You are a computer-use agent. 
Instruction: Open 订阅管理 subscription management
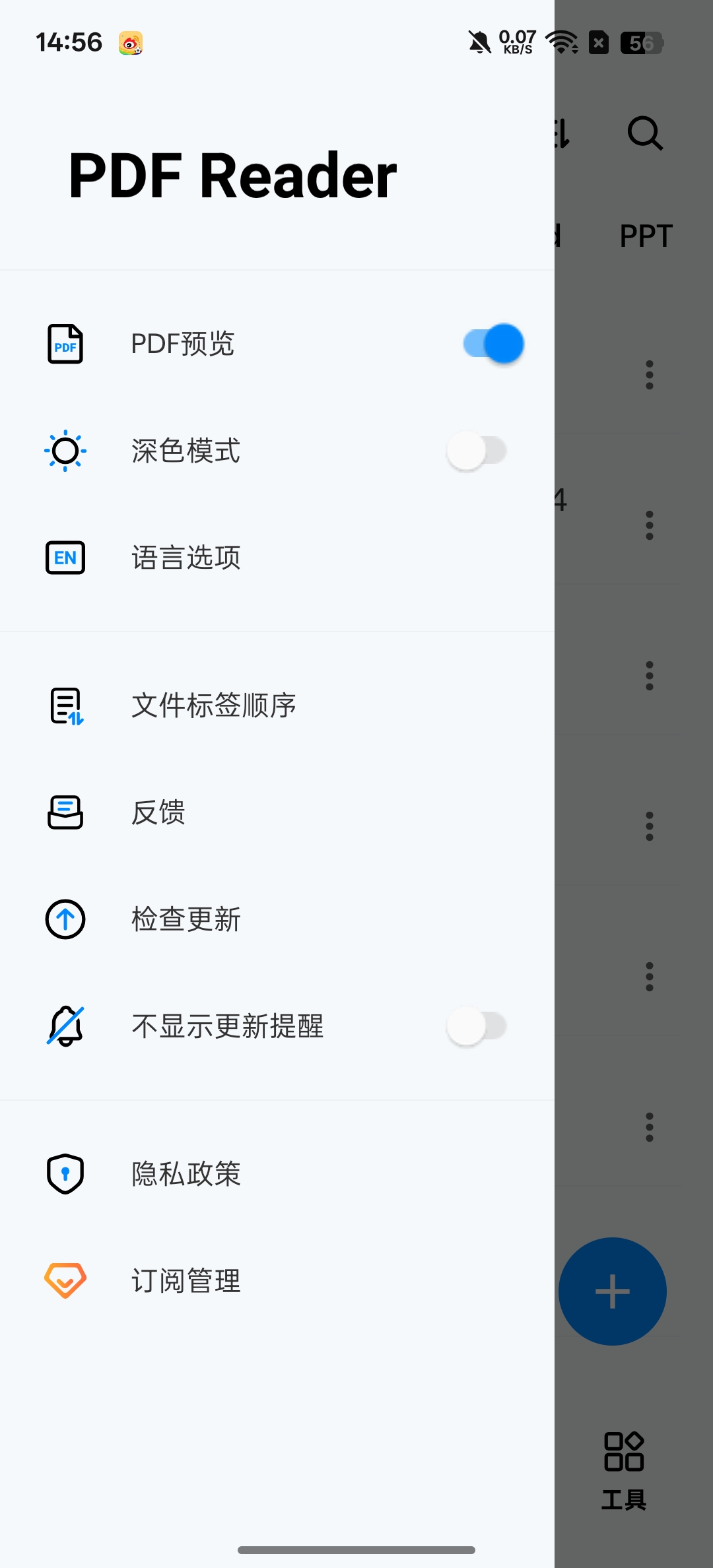(277, 1281)
